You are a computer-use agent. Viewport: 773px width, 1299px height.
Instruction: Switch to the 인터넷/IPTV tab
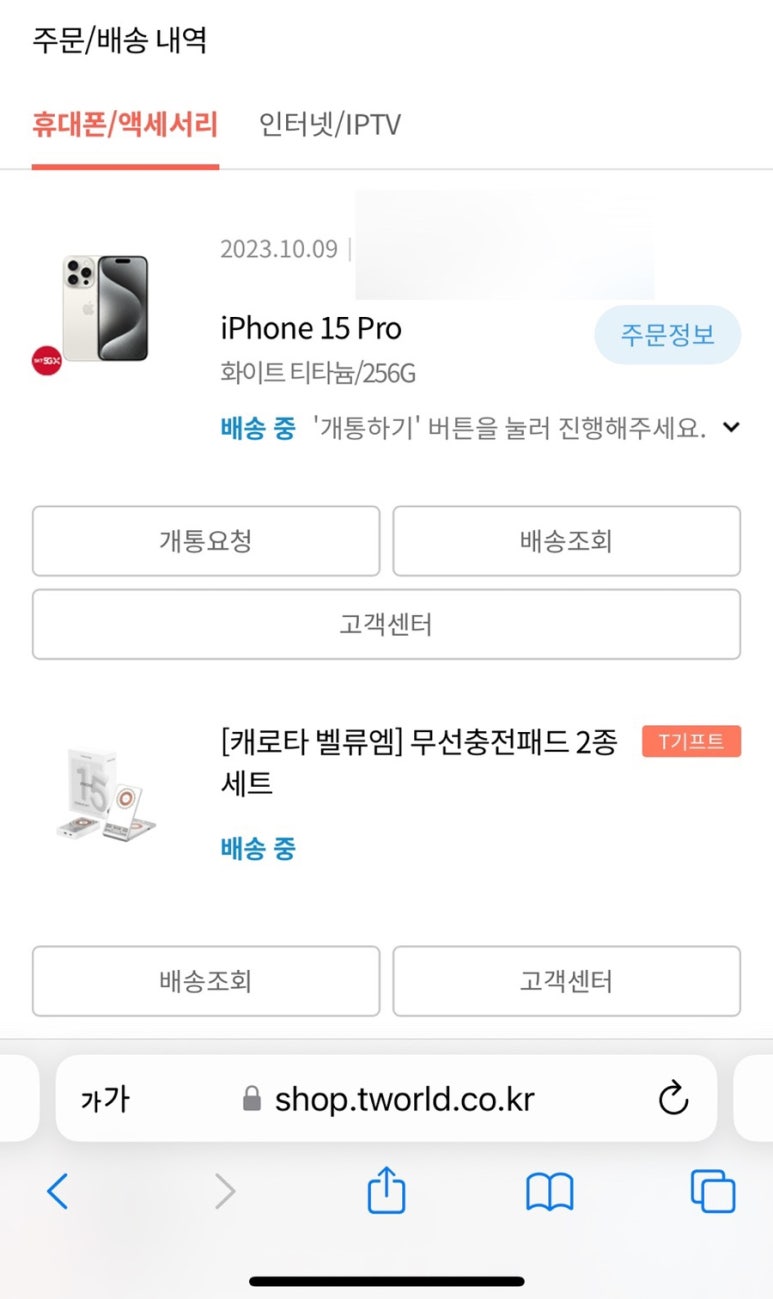(329, 125)
